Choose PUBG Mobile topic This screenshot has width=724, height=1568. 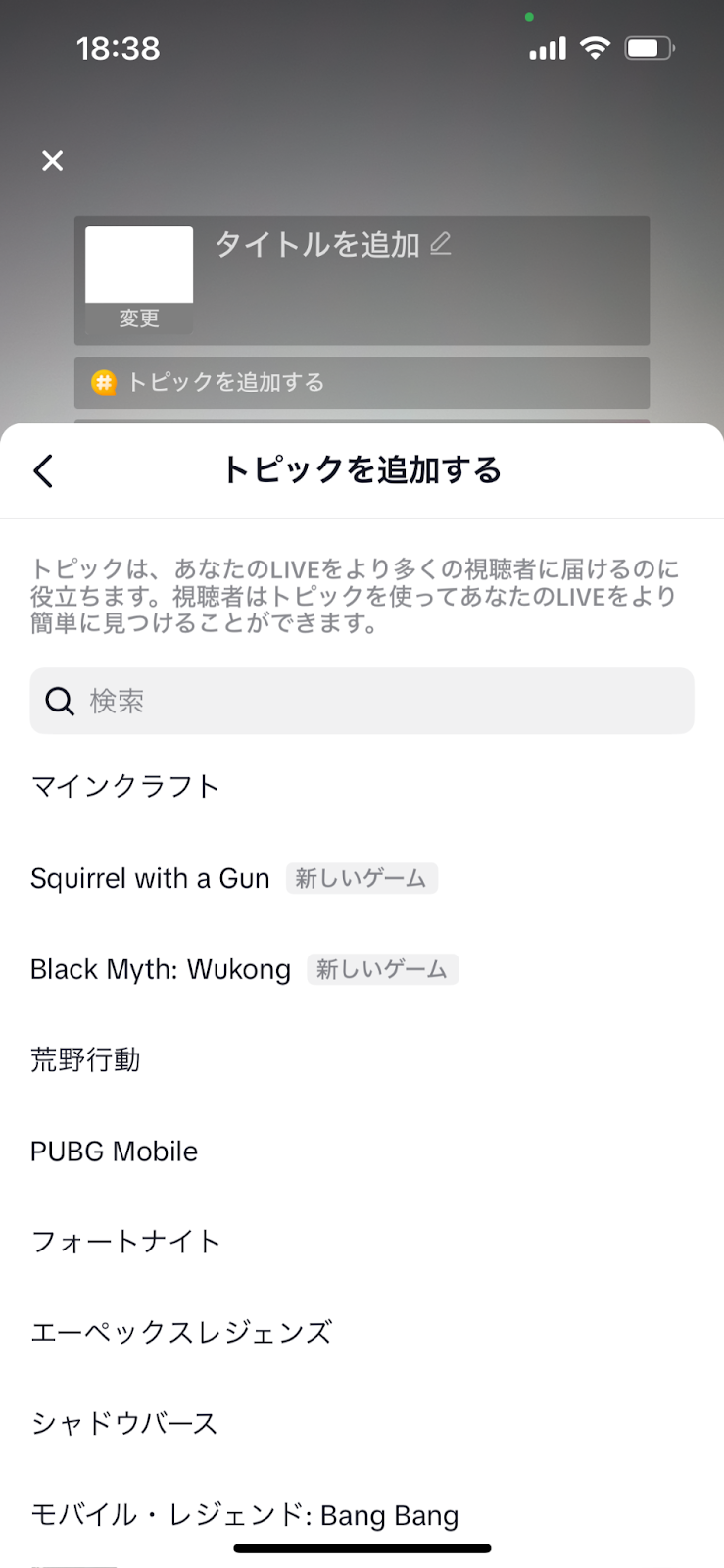coord(114,1151)
